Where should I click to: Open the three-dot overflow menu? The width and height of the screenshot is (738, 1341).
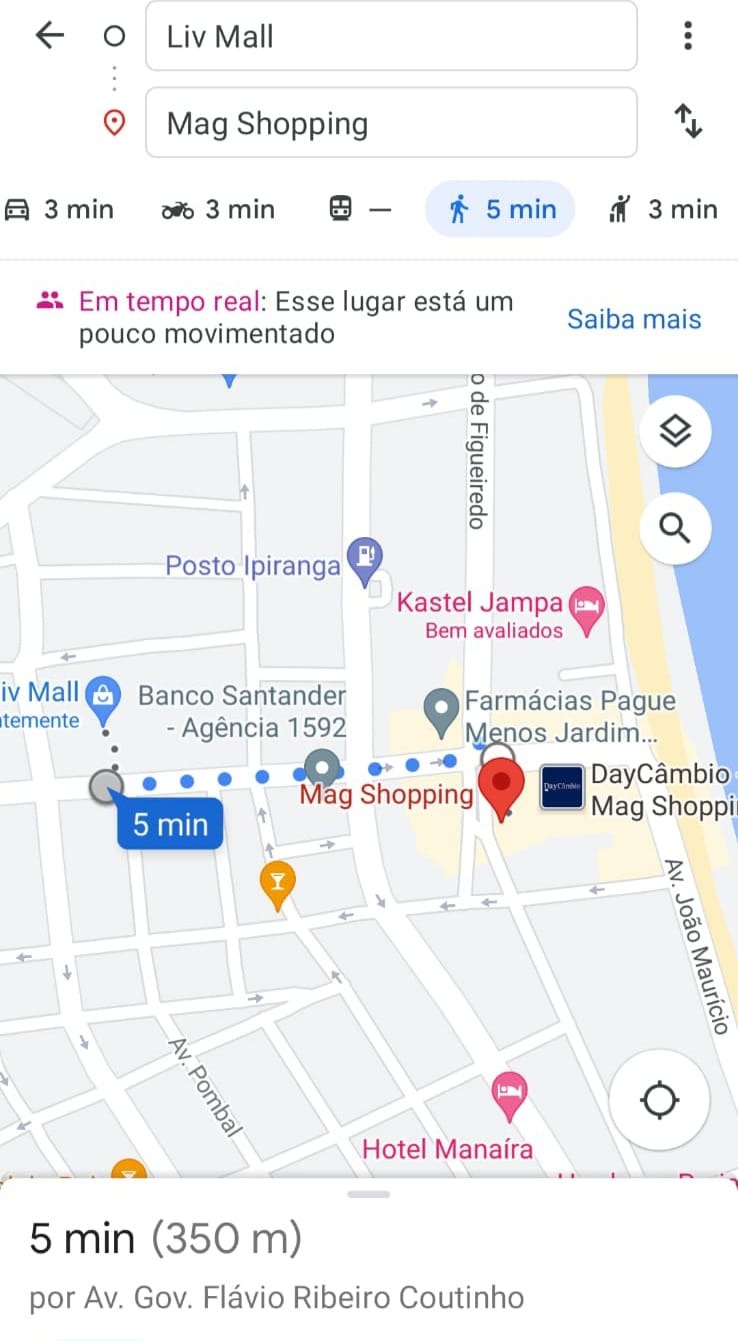pyautogui.click(x=687, y=36)
